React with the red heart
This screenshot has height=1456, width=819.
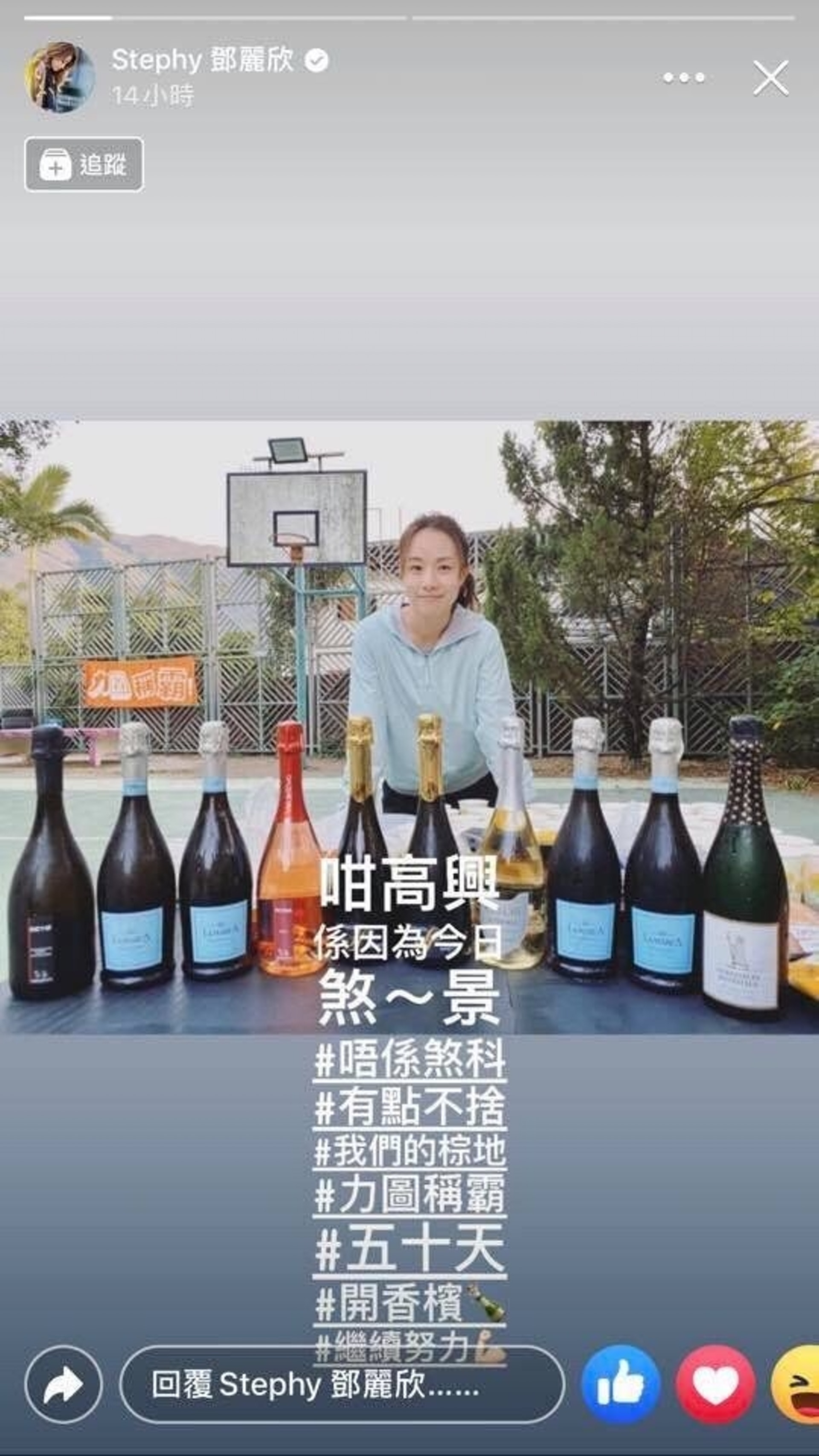pos(715,1384)
